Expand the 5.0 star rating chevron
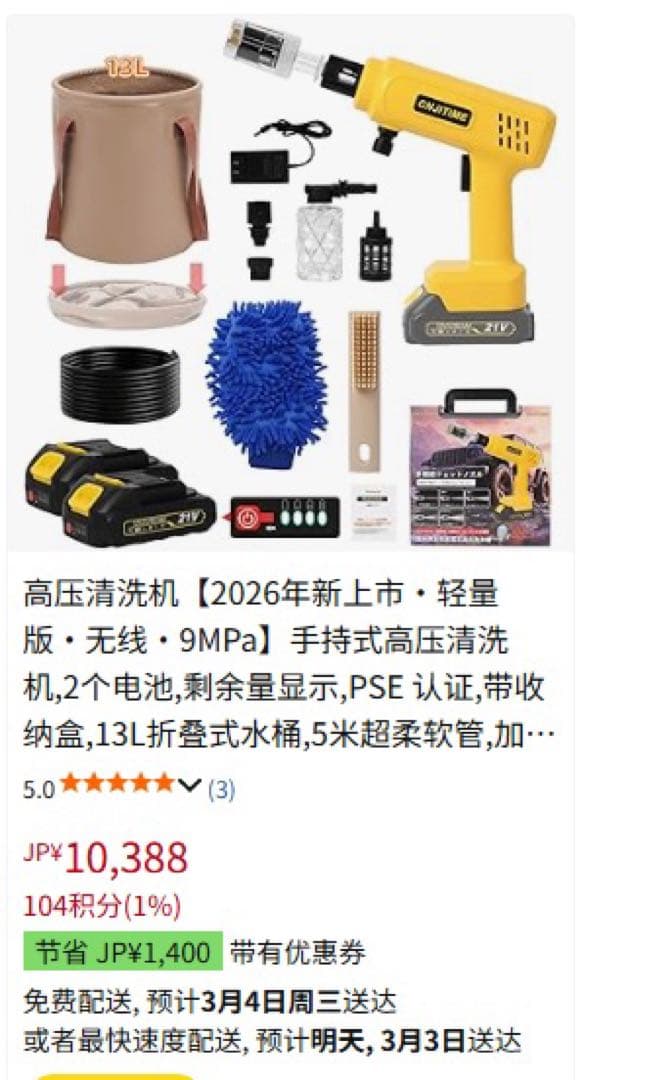The image size is (660, 1080). [190, 785]
